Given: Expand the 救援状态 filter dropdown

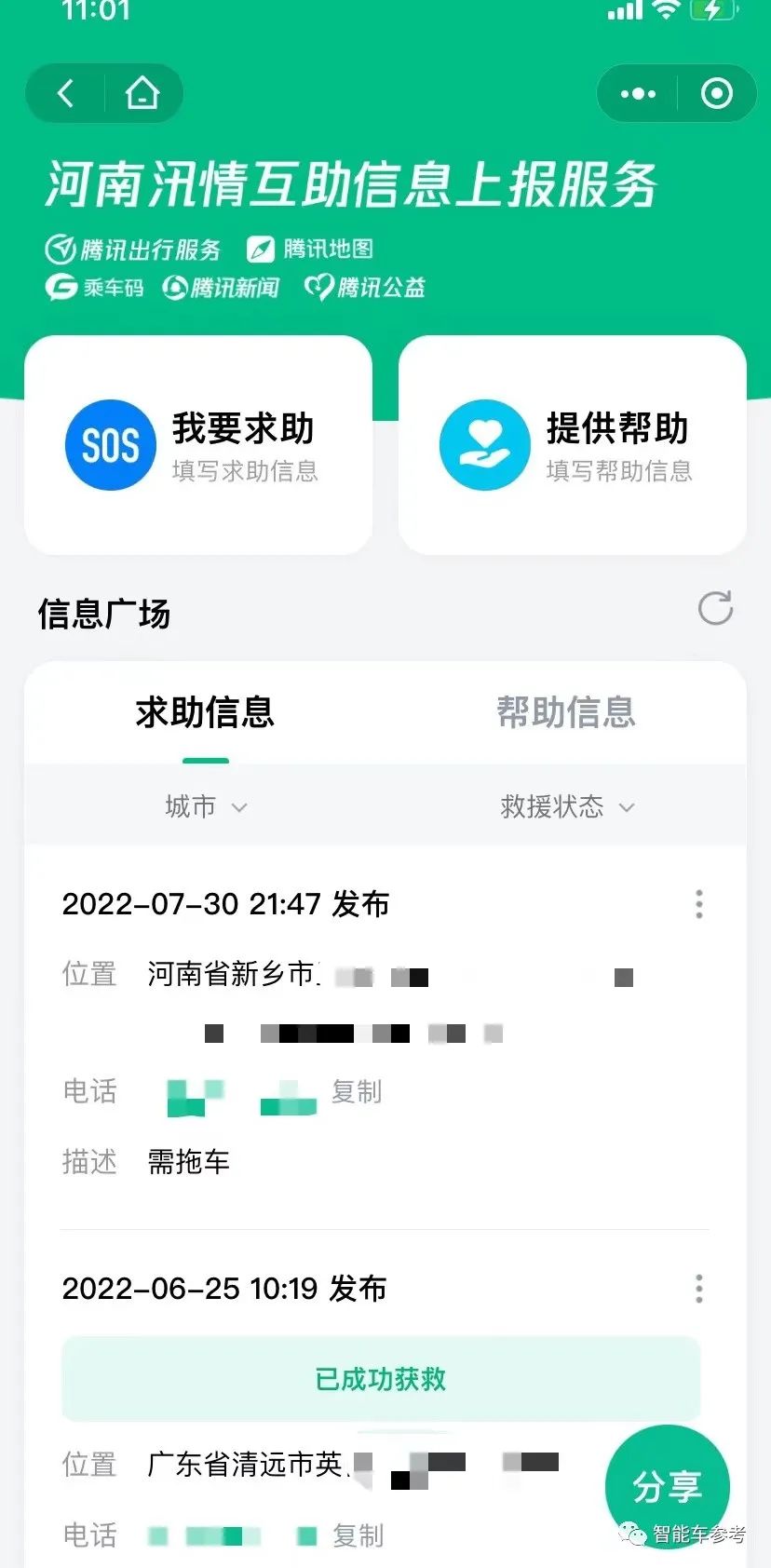Looking at the screenshot, I should (566, 806).
